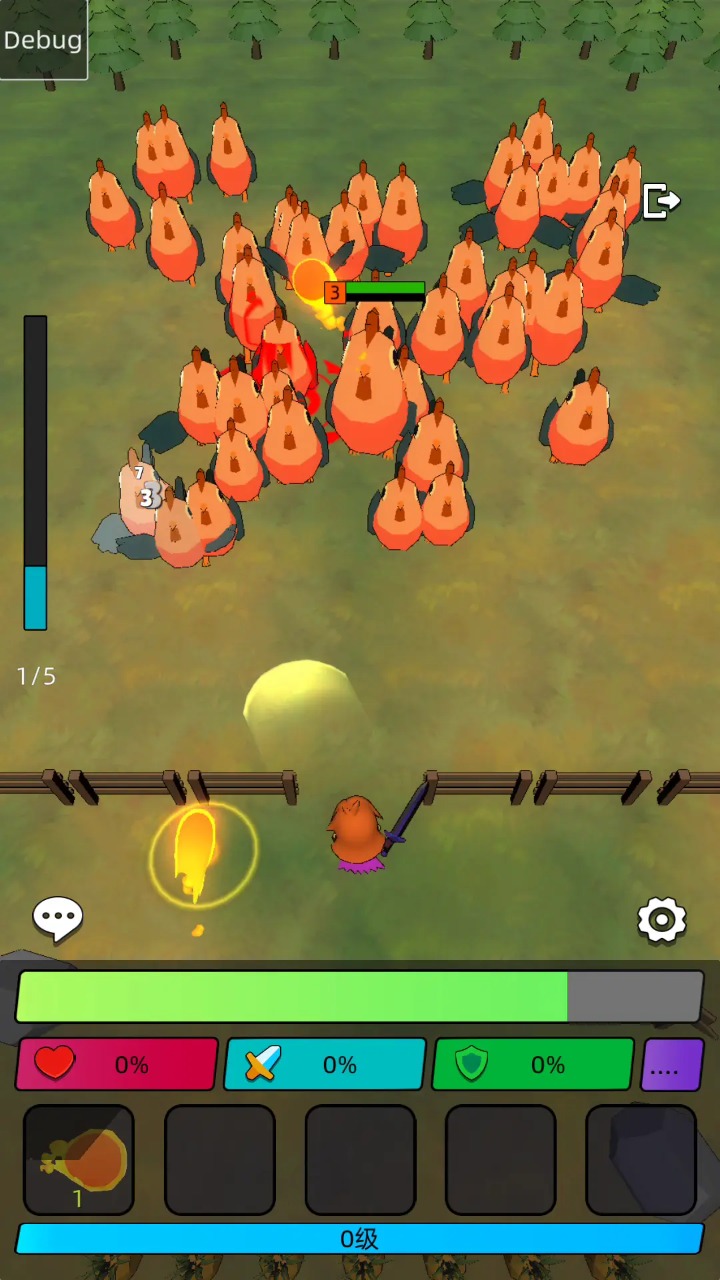The width and height of the screenshot is (720, 1280).
Task: Select the chicken drumstick item slot
Action: coord(79,1160)
